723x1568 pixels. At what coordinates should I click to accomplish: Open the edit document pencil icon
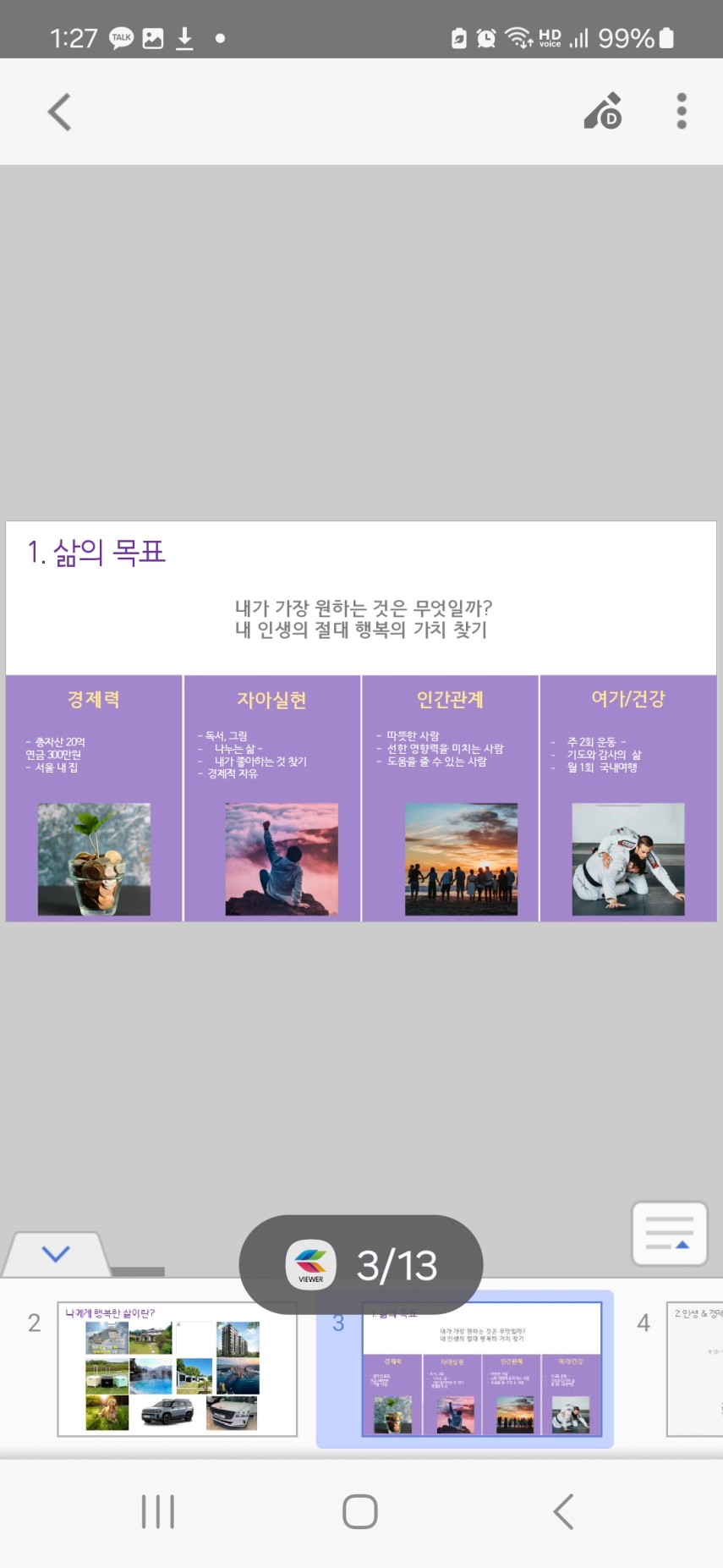603,112
